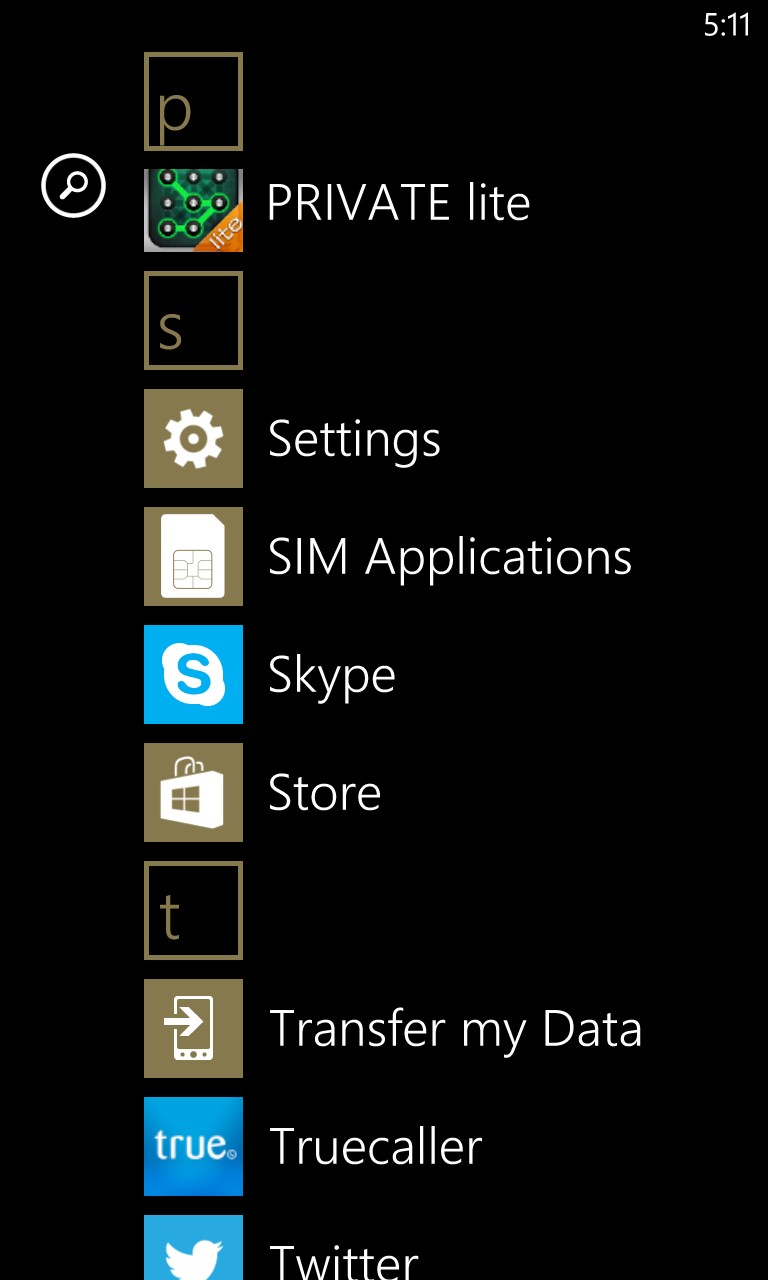This screenshot has width=768, height=1280.
Task: Jump to letters via the p header
Action: point(193,101)
